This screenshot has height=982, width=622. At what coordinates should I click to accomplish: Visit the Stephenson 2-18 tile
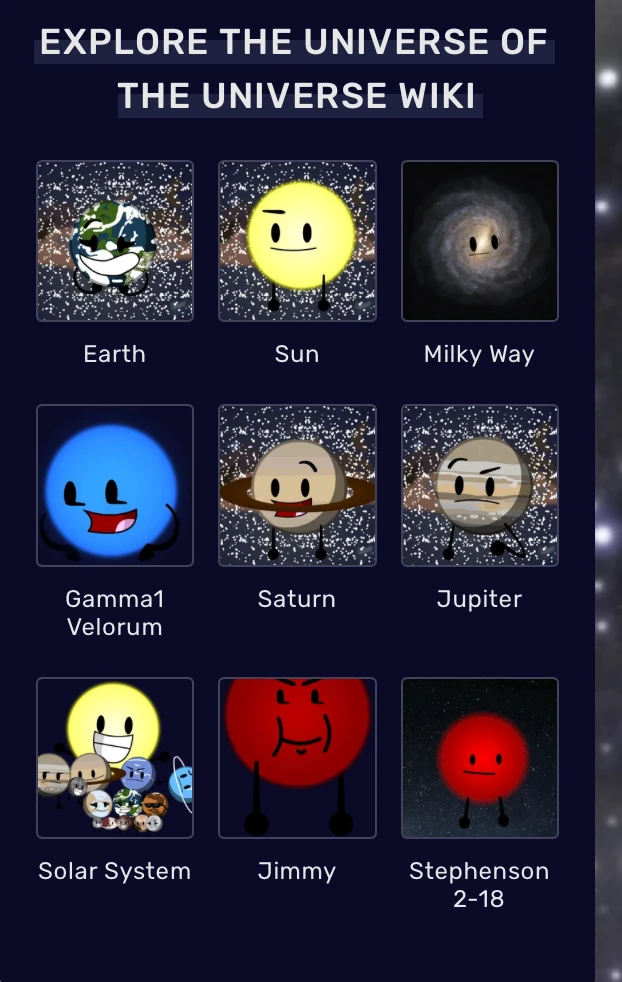coord(480,758)
